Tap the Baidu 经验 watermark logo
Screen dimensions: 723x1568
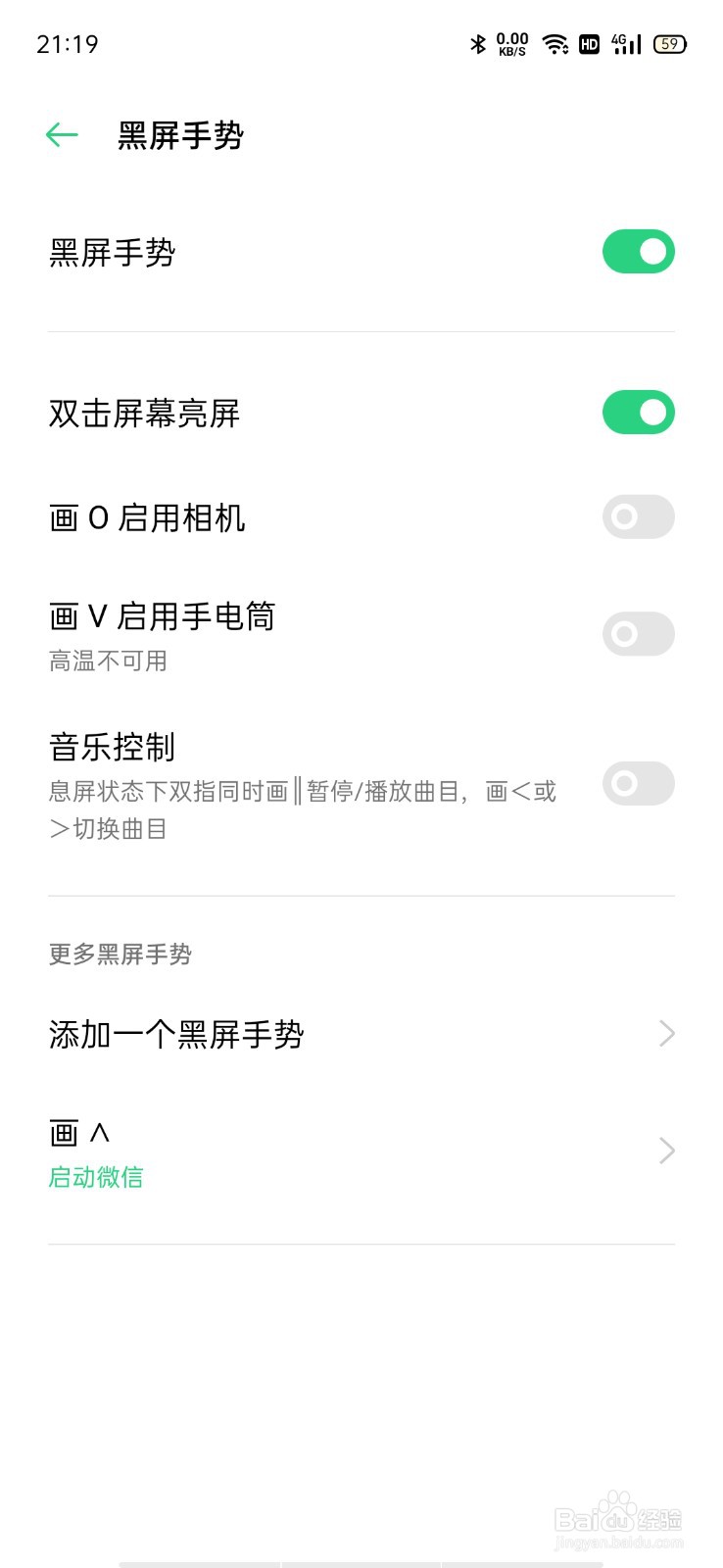[x=617, y=1519]
